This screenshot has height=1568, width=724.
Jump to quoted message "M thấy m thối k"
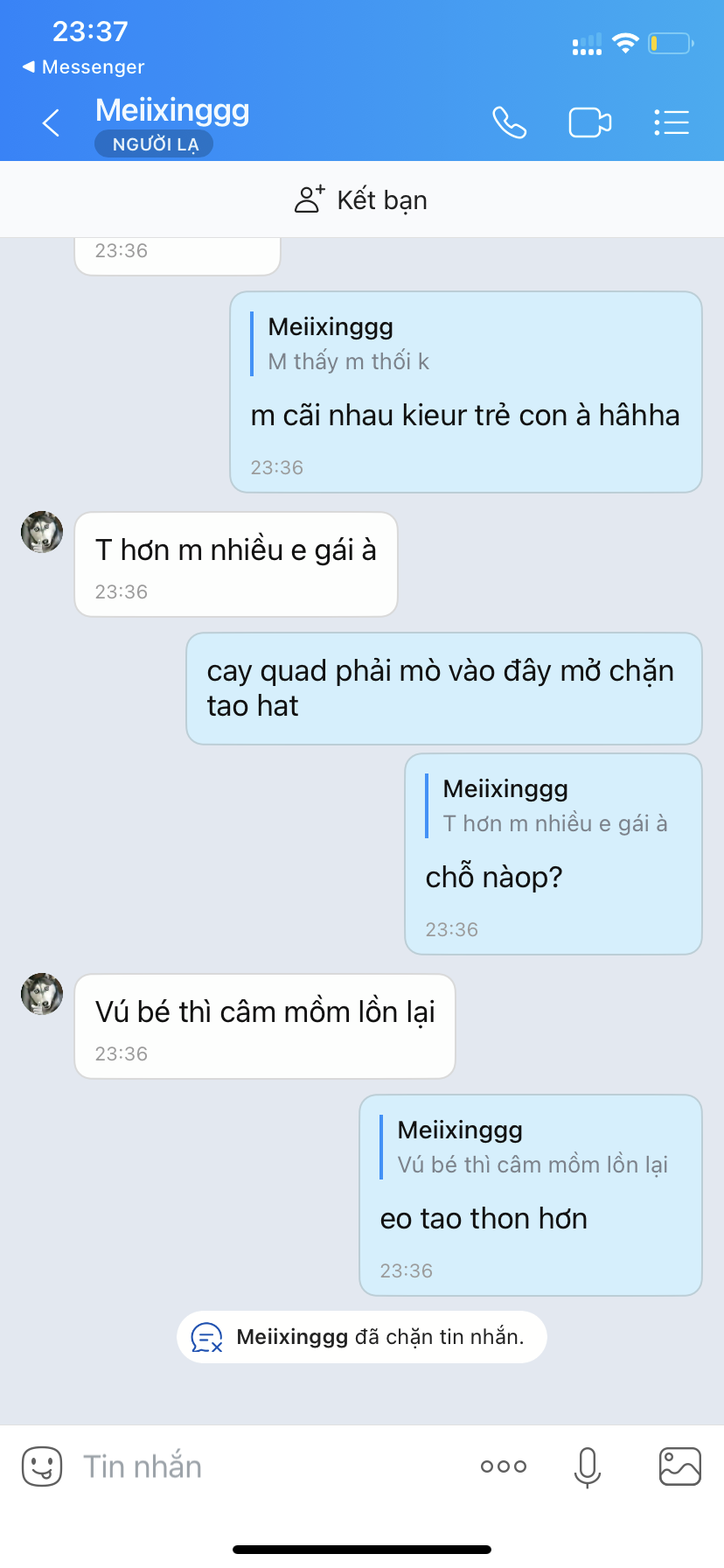350,344
